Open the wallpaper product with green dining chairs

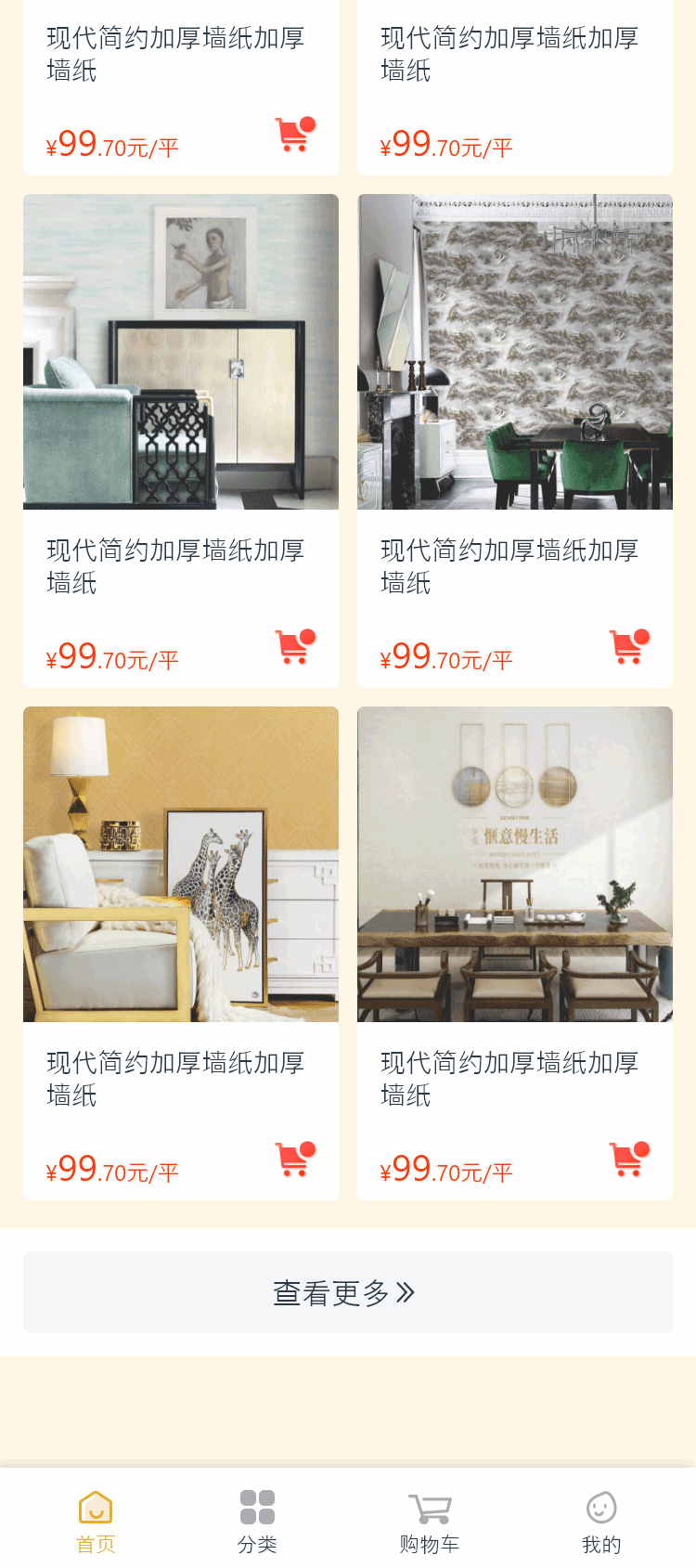tap(515, 352)
